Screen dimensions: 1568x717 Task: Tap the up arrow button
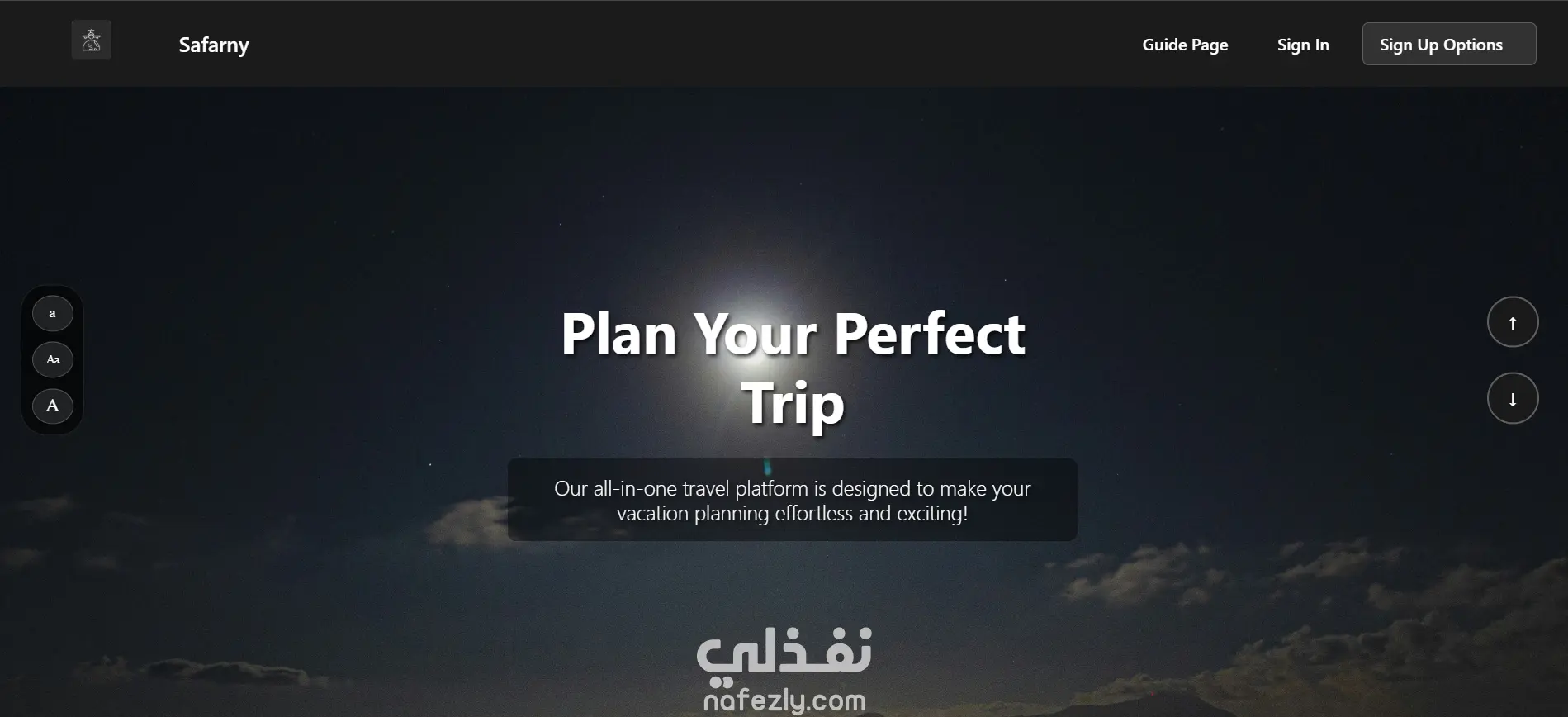pos(1512,322)
